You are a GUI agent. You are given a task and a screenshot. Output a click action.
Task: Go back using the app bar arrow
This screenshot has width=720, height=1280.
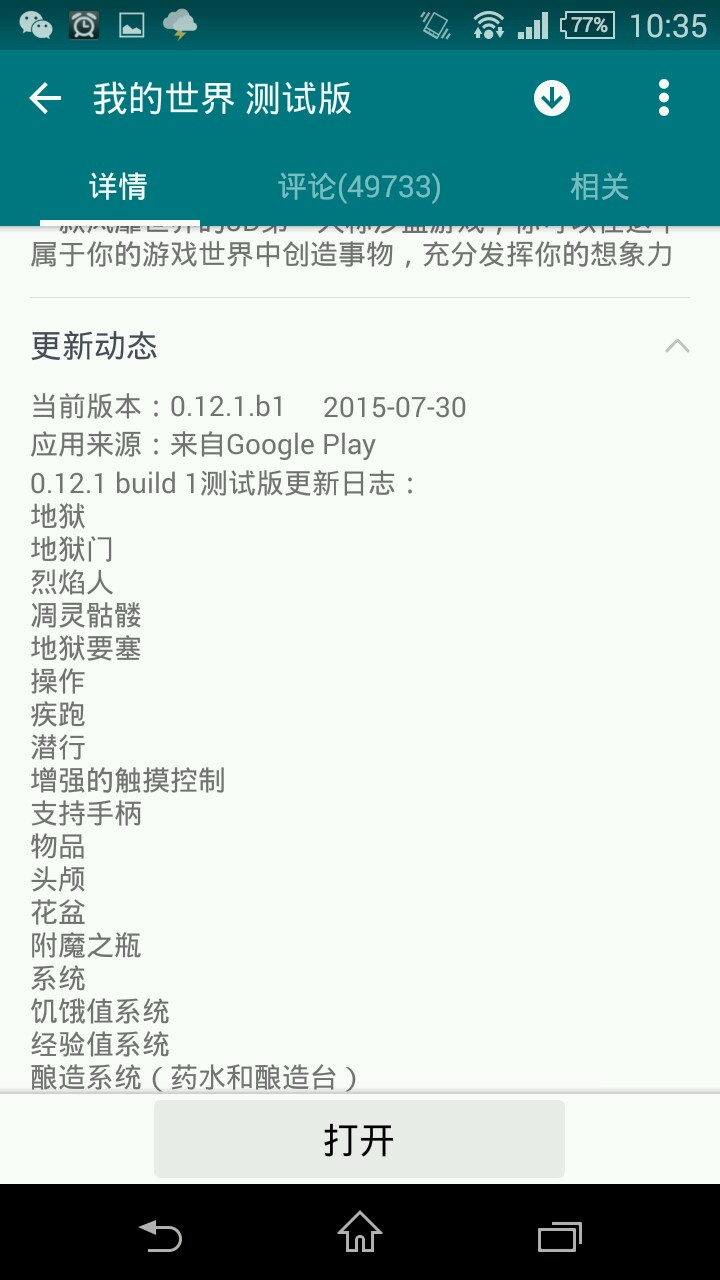(45, 98)
